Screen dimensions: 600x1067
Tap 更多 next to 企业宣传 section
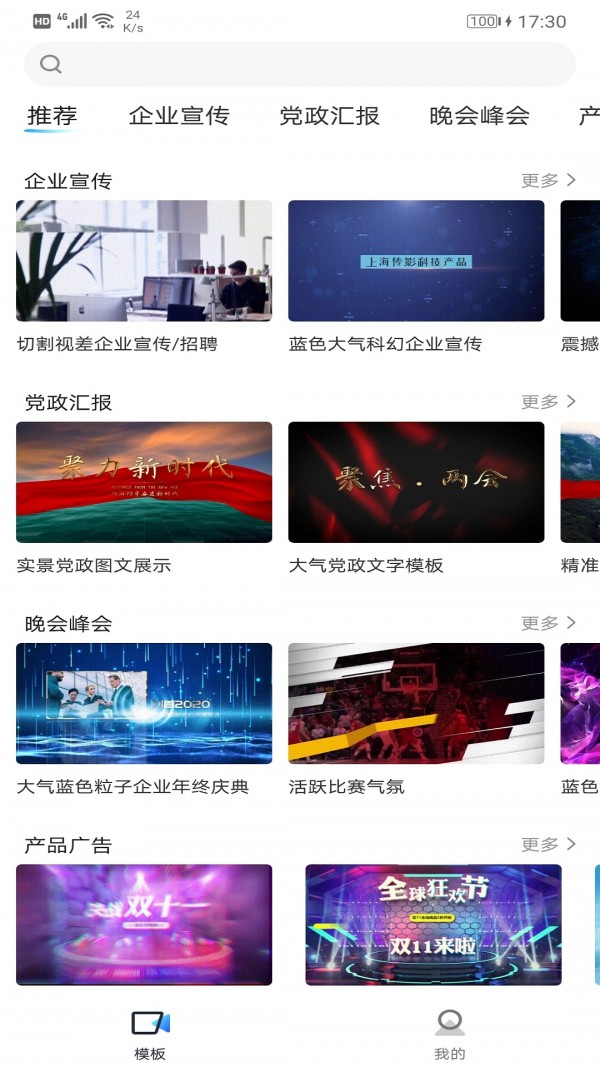coord(548,180)
